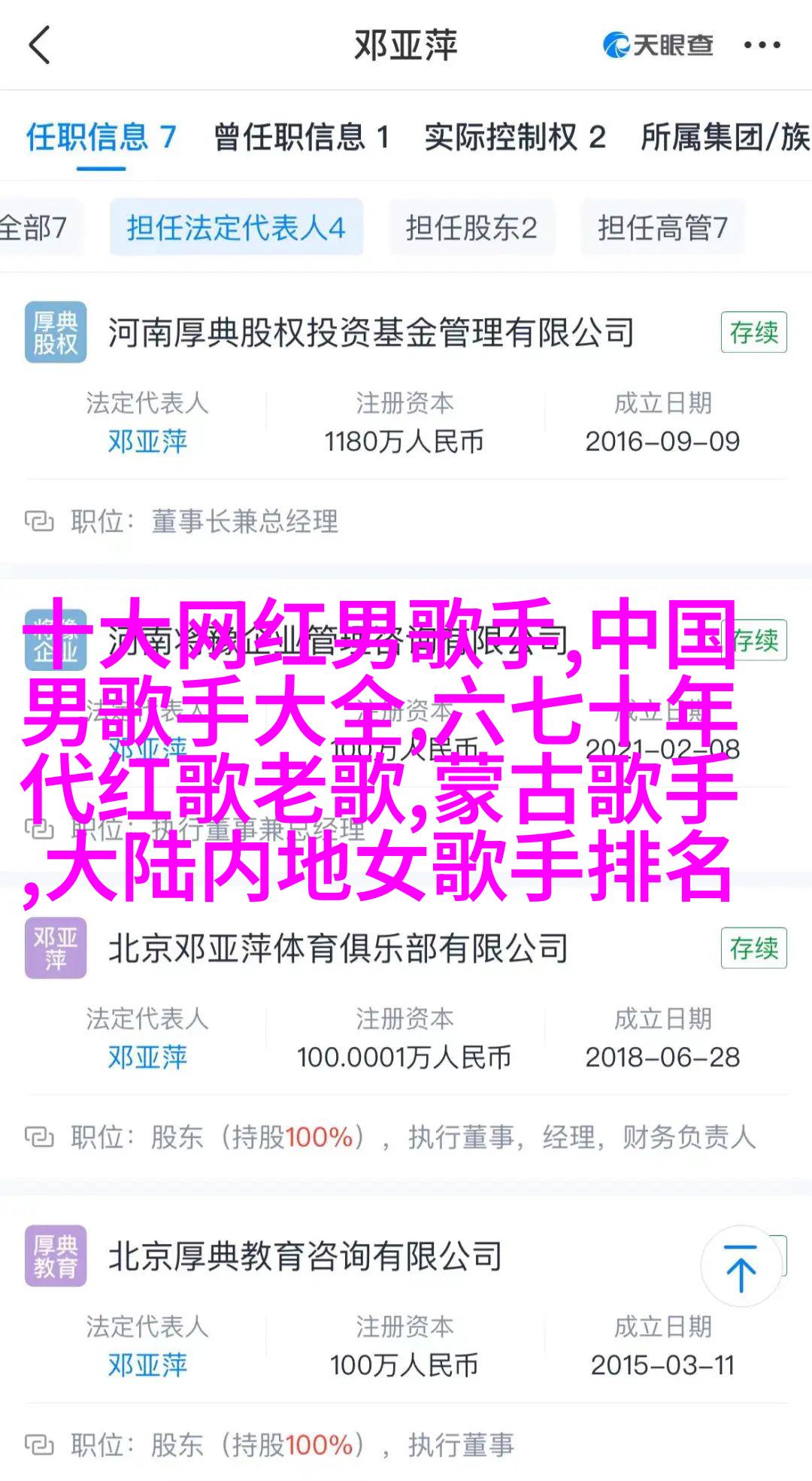Viewport: 812px width, 1481px height.
Task: Open the three-dot overflow menu
Action: point(762,46)
